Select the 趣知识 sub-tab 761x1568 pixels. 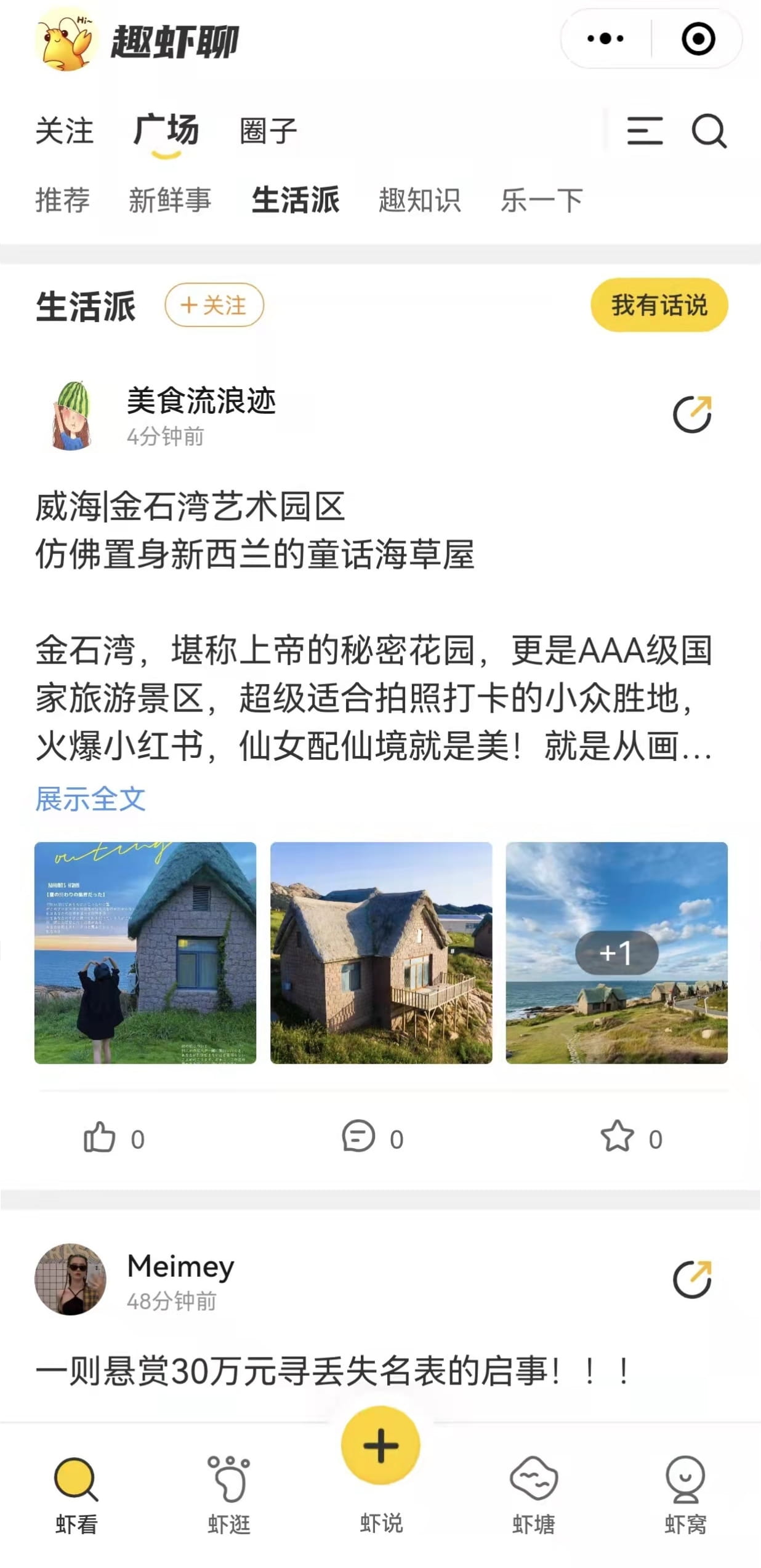click(419, 200)
